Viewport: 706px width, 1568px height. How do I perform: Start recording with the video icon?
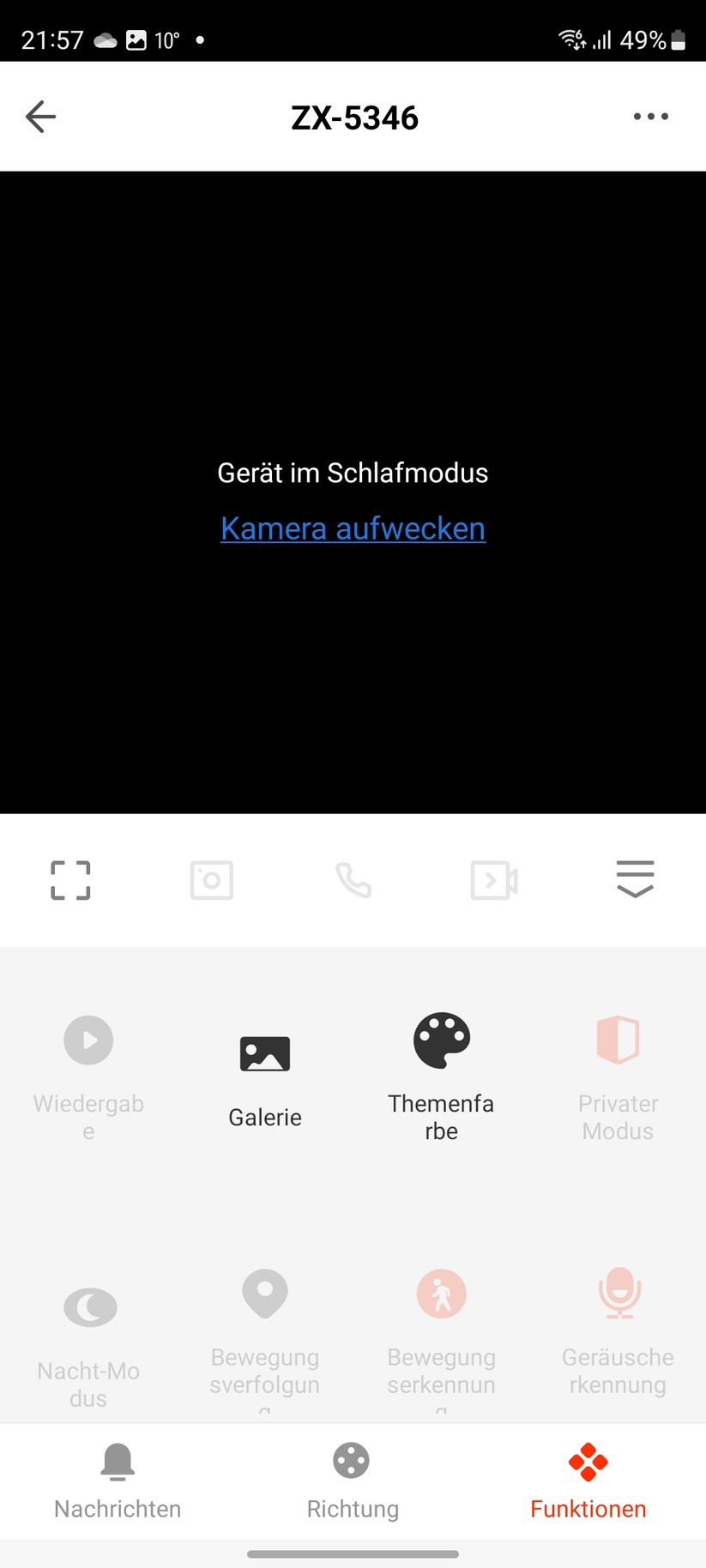494,880
